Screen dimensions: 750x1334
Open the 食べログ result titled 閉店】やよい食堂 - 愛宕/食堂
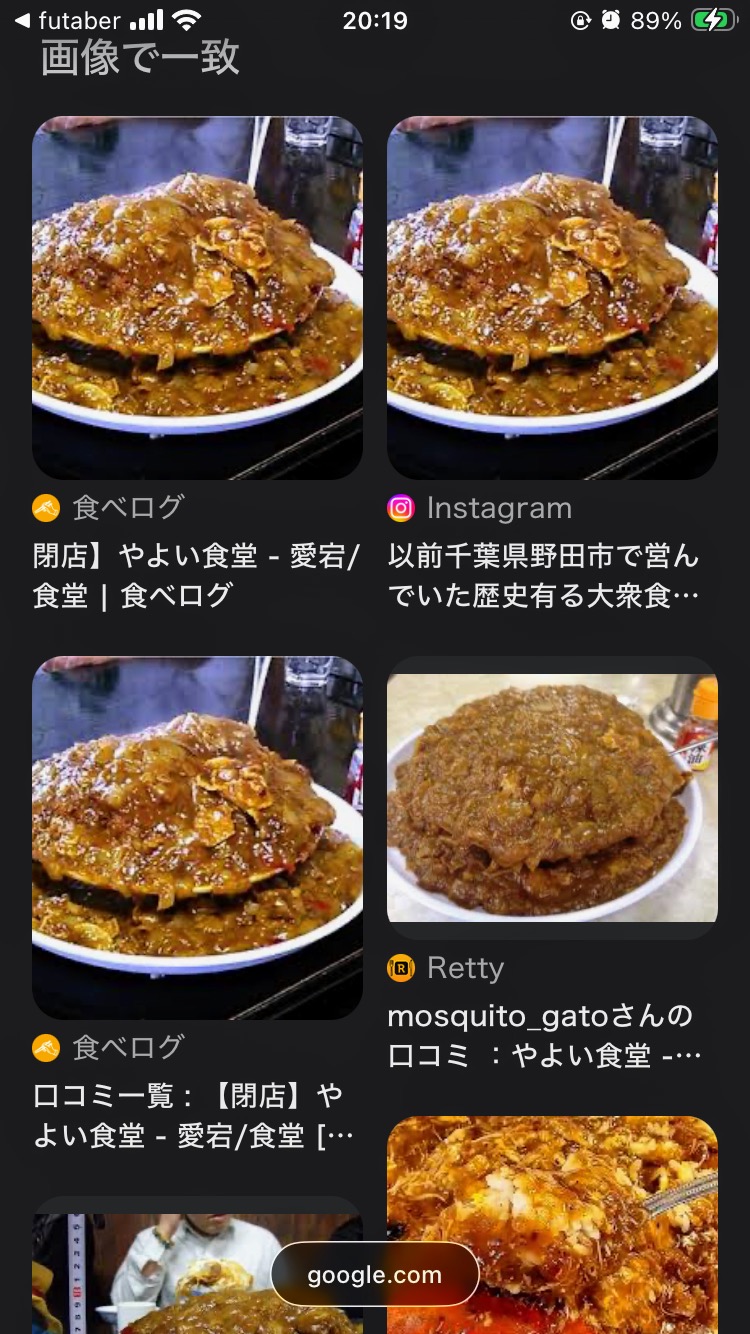197,575
